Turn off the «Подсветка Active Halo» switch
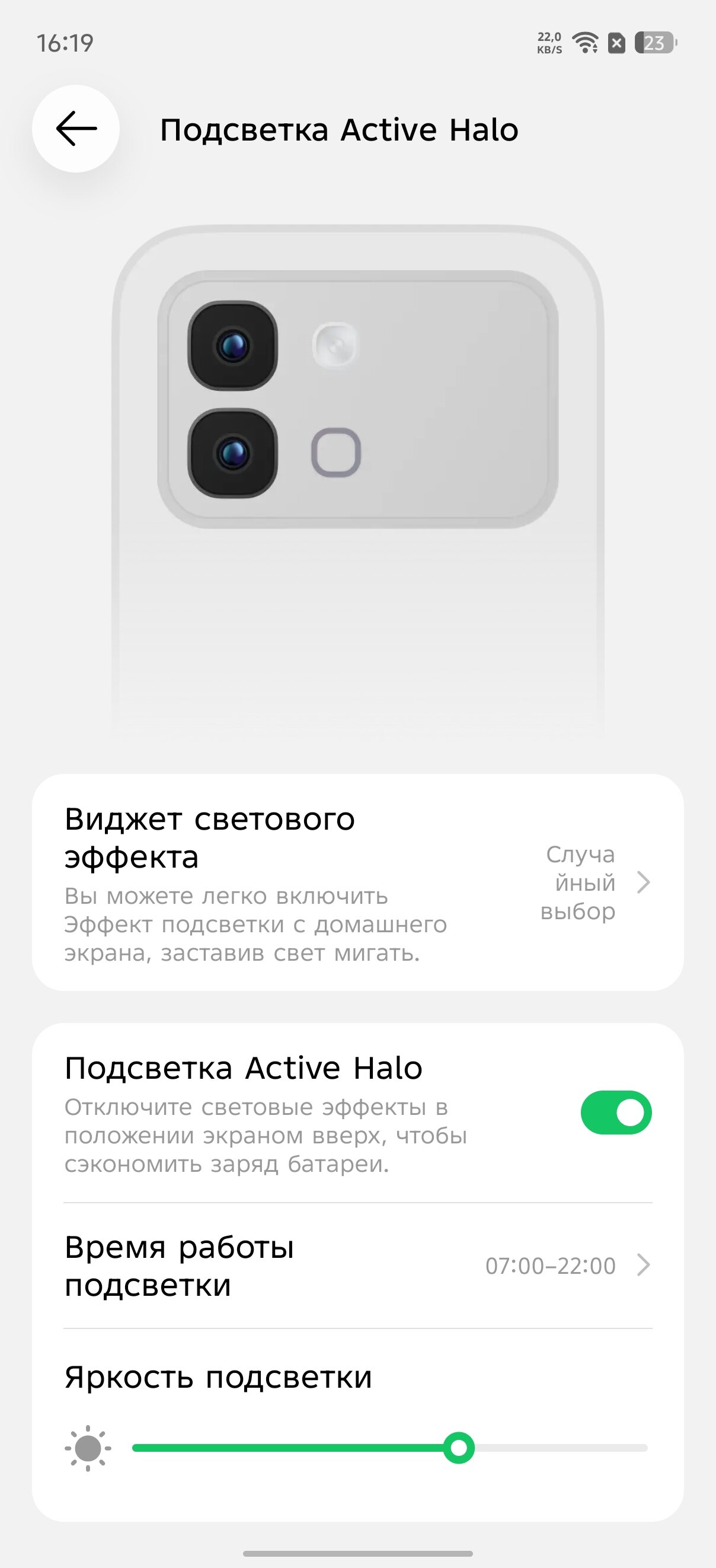Viewport: 716px width, 1568px height. point(616,1112)
